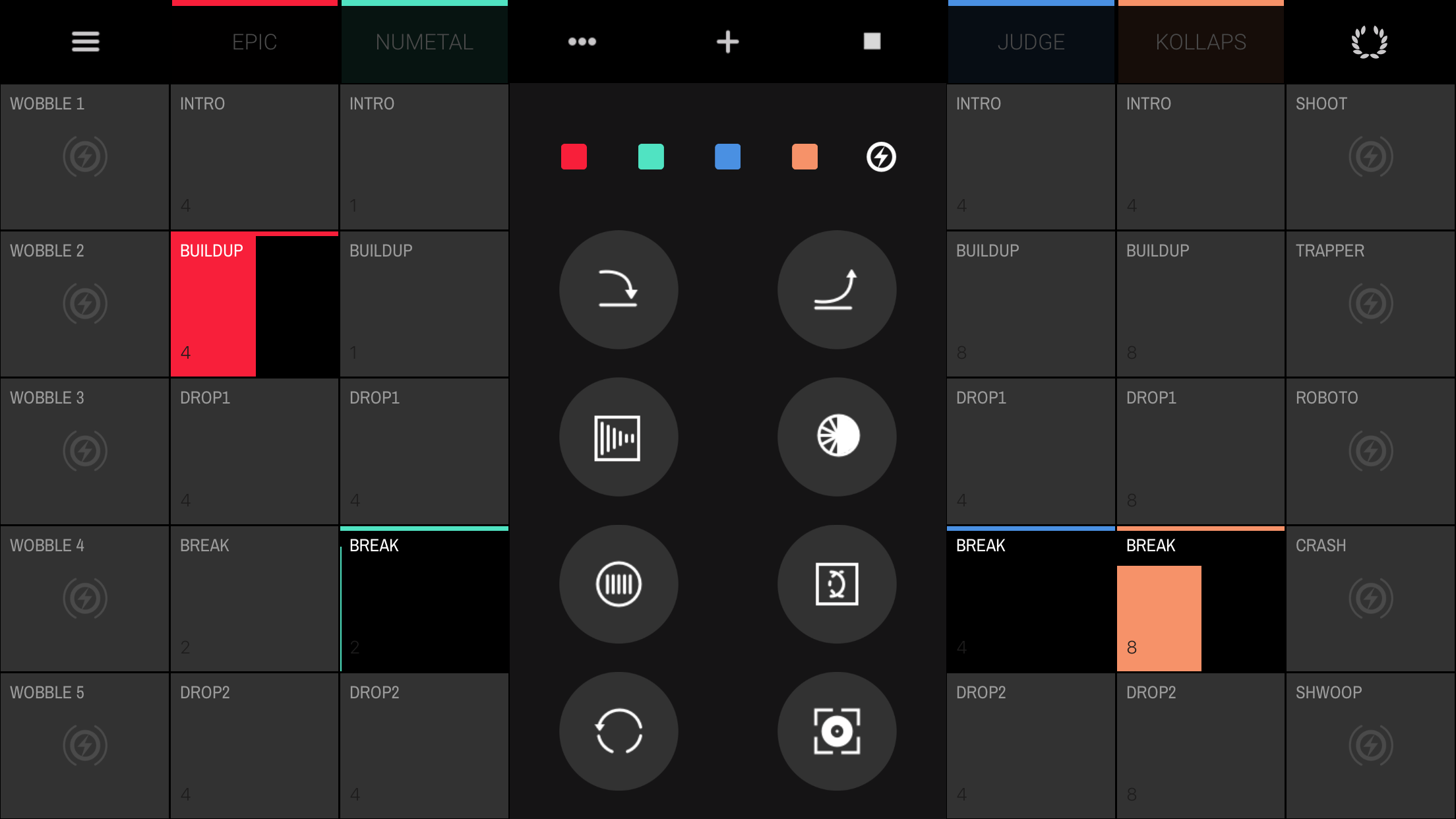Select the EPIC column header
Image resolution: width=1456 pixels, height=819 pixels.
255,42
